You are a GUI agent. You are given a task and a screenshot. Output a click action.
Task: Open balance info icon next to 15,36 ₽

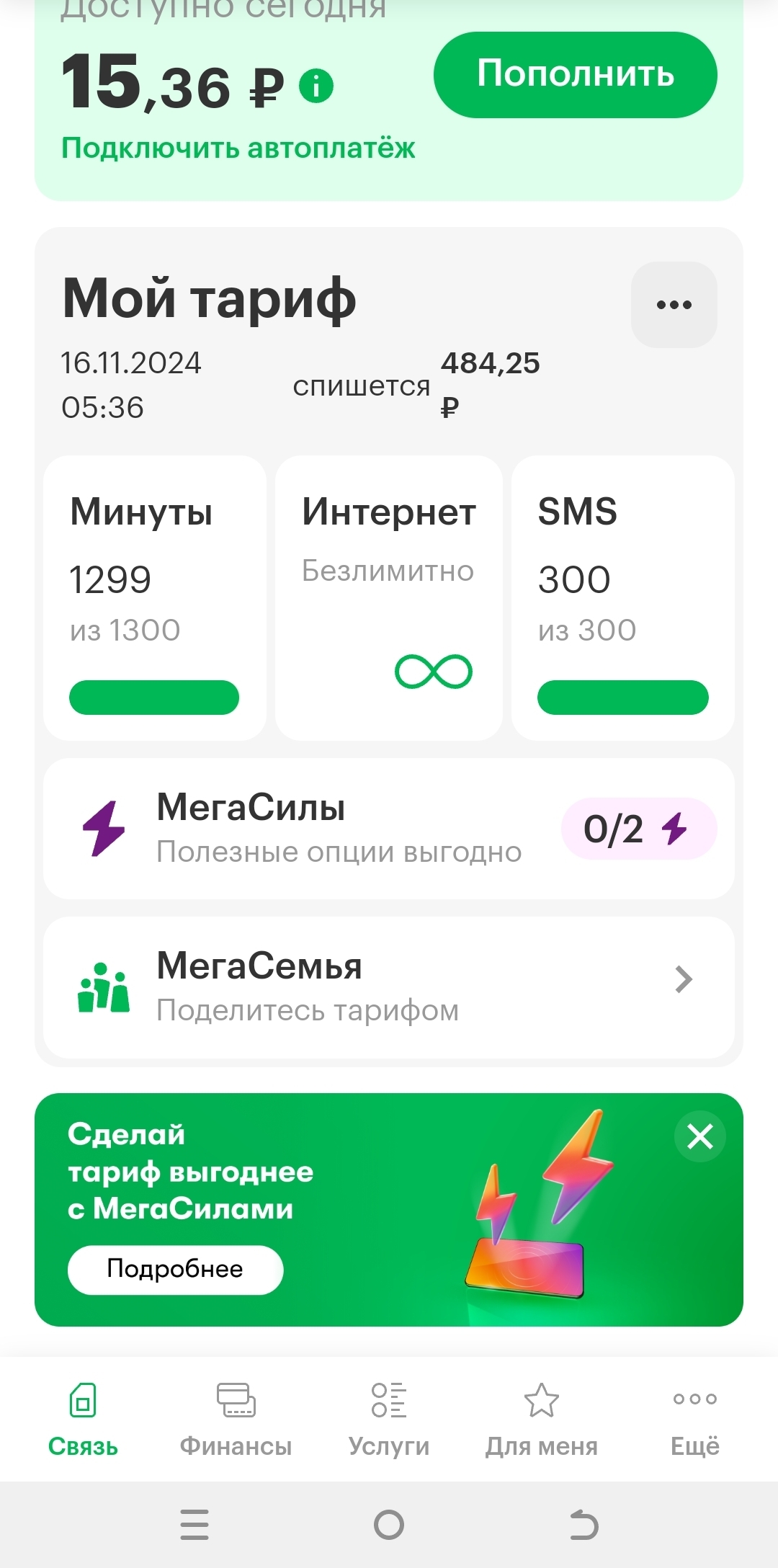tap(316, 86)
